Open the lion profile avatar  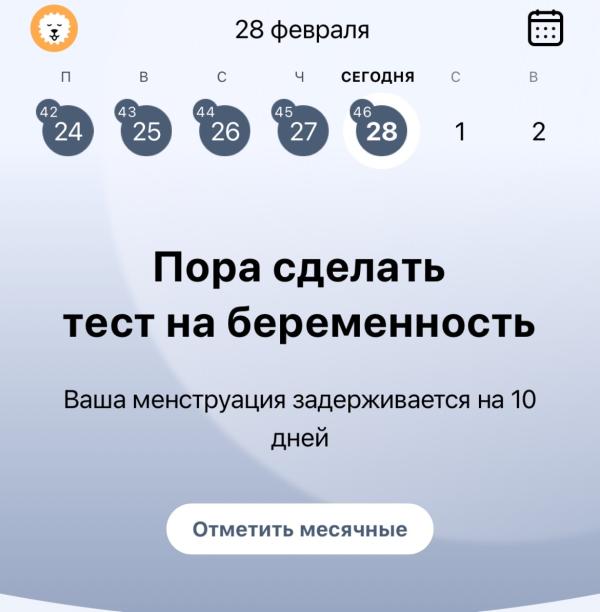(54, 28)
